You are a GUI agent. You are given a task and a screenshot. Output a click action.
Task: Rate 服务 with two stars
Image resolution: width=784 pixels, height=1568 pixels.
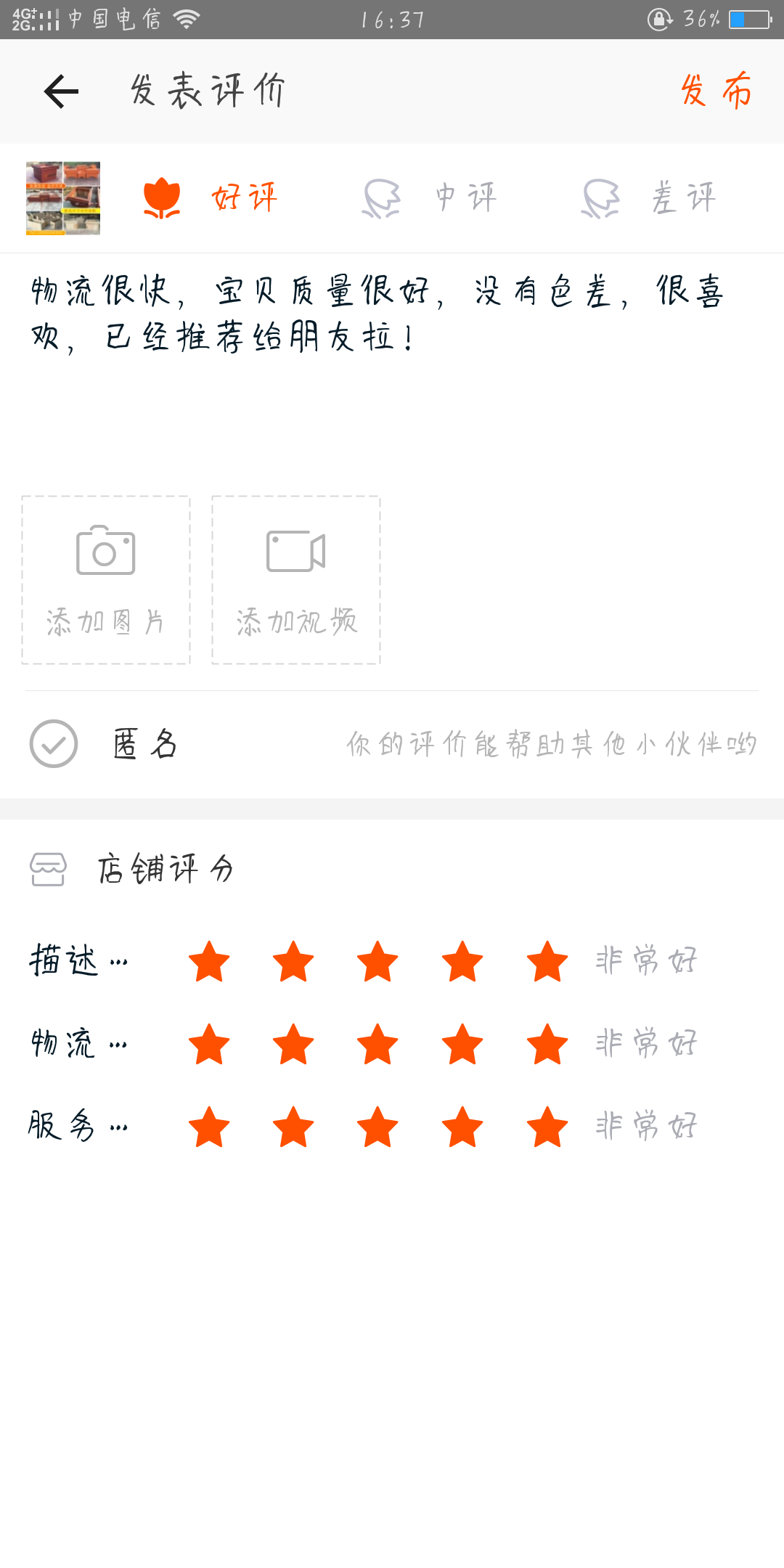(293, 1127)
